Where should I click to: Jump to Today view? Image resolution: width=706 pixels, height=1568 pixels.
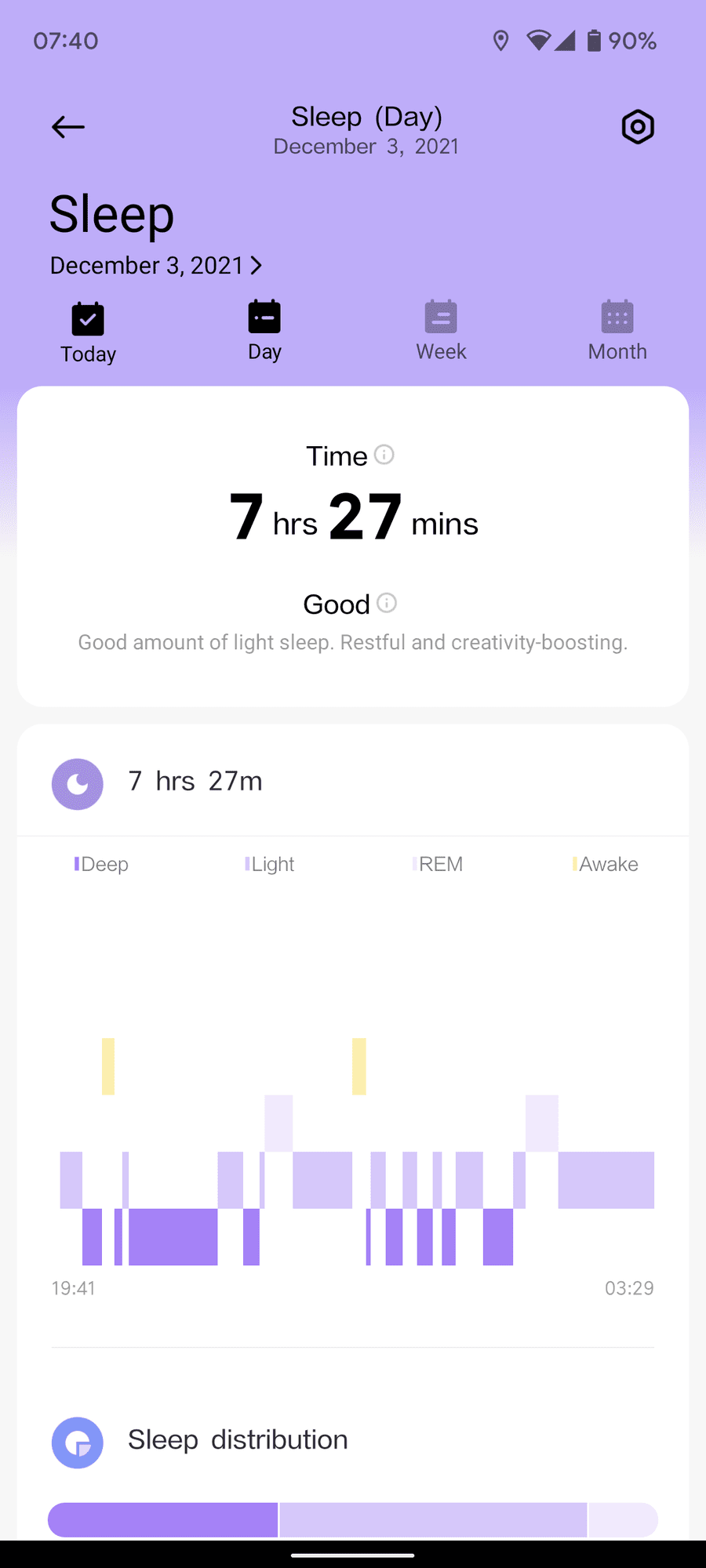pos(88,333)
